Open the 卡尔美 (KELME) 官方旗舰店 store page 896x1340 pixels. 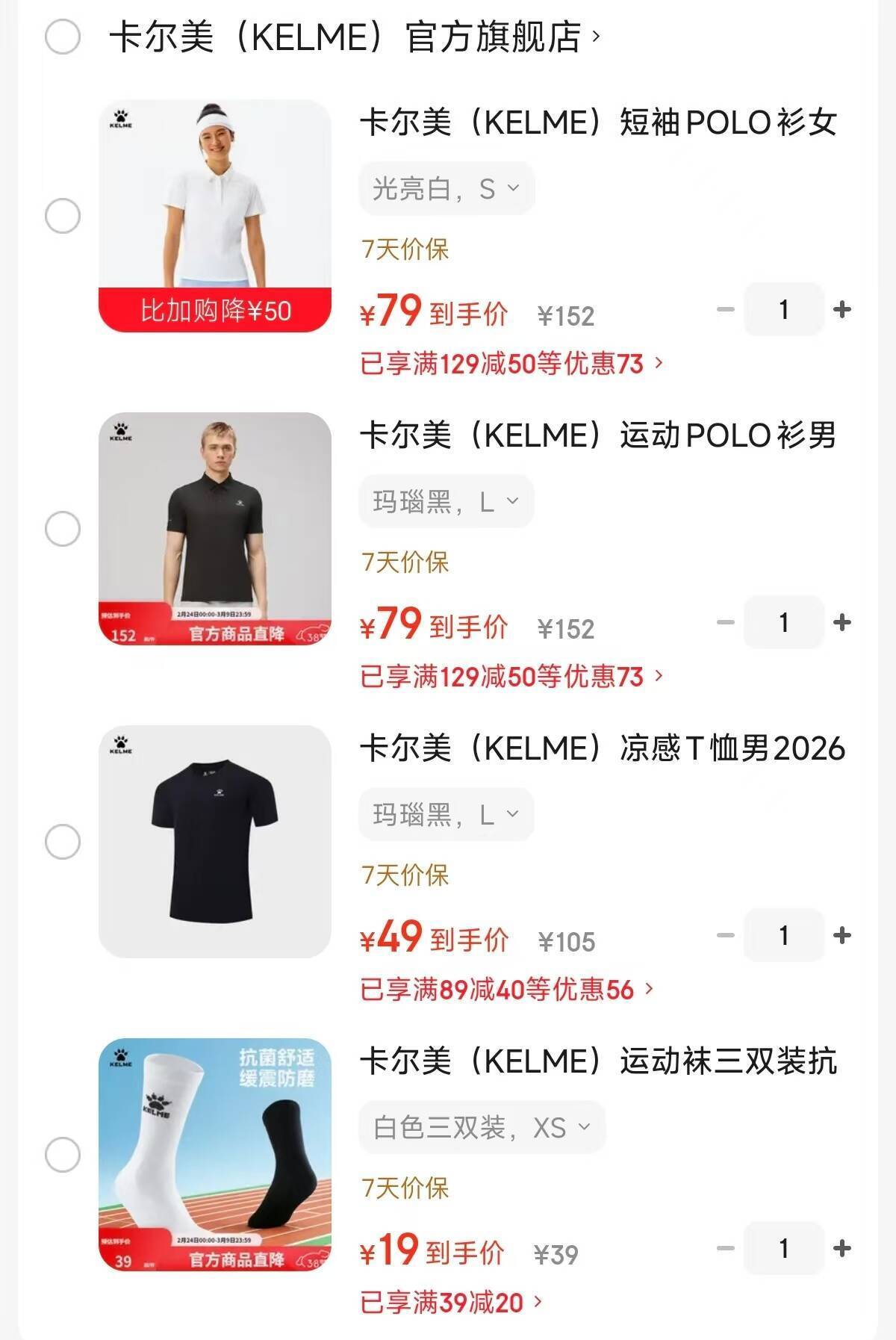click(x=353, y=37)
